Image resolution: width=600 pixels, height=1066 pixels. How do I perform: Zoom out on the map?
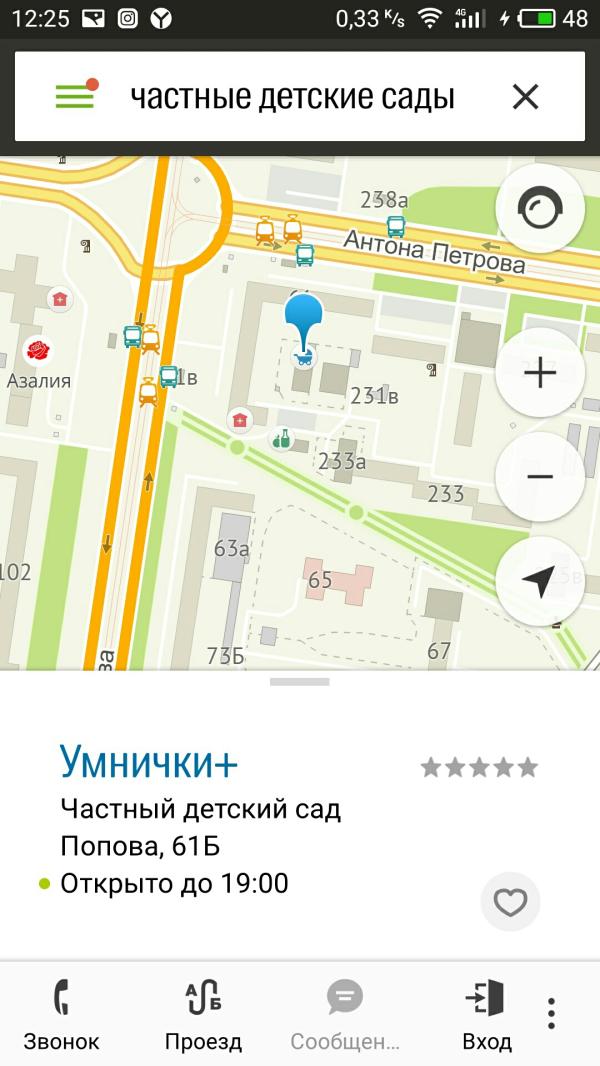tap(540, 477)
